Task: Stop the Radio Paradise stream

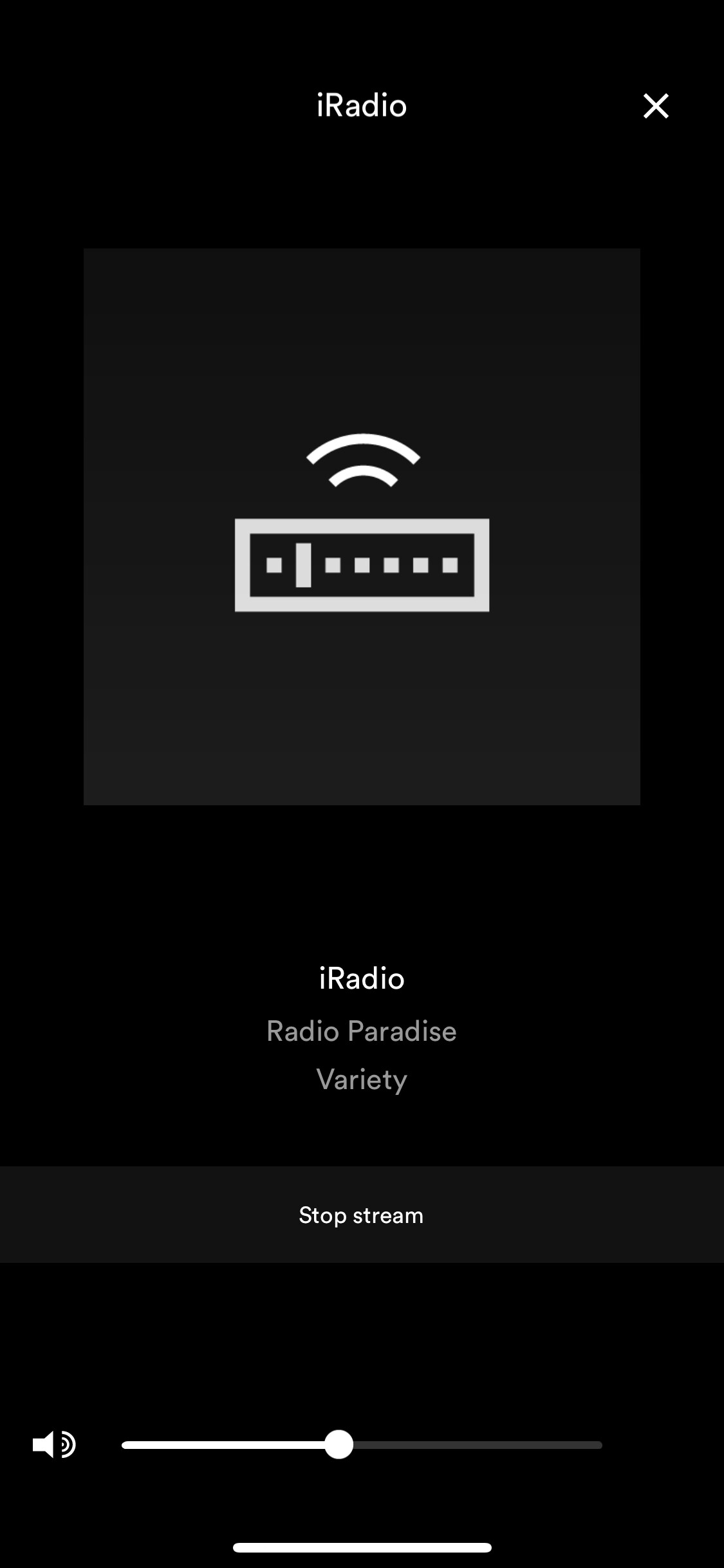Action: click(x=362, y=1215)
